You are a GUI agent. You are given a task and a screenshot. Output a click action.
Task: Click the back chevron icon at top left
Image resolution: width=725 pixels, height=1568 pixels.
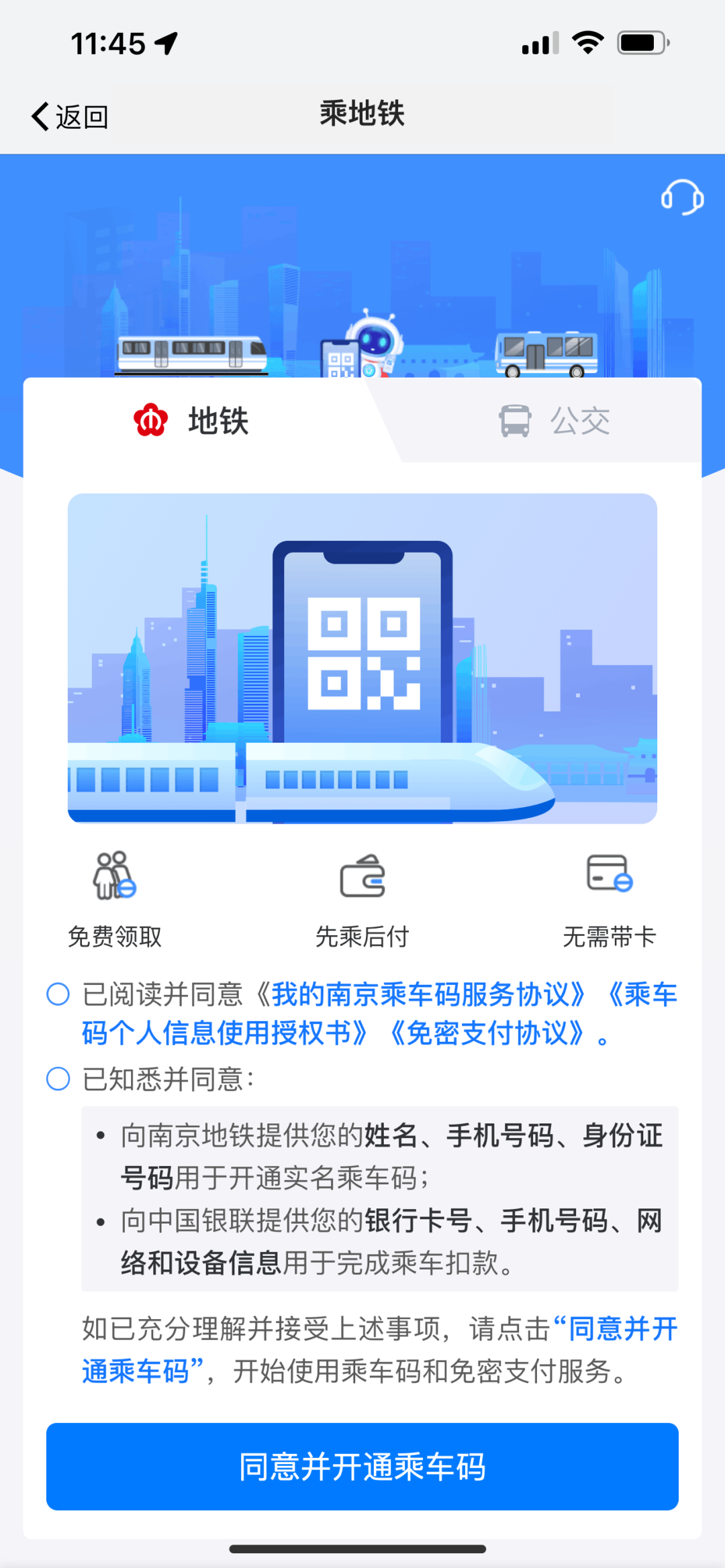(38, 115)
